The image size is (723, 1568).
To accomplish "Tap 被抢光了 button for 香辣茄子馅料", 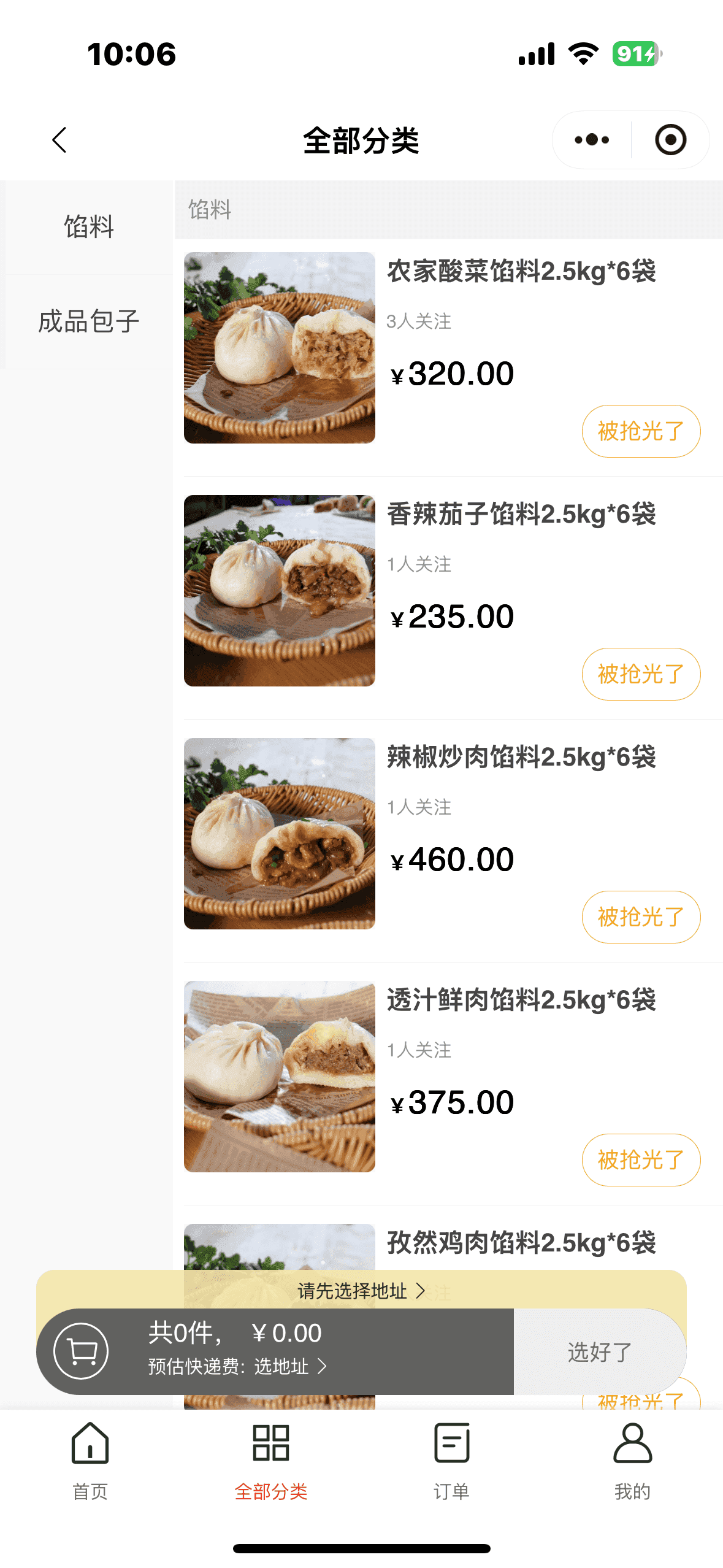I will tap(641, 674).
